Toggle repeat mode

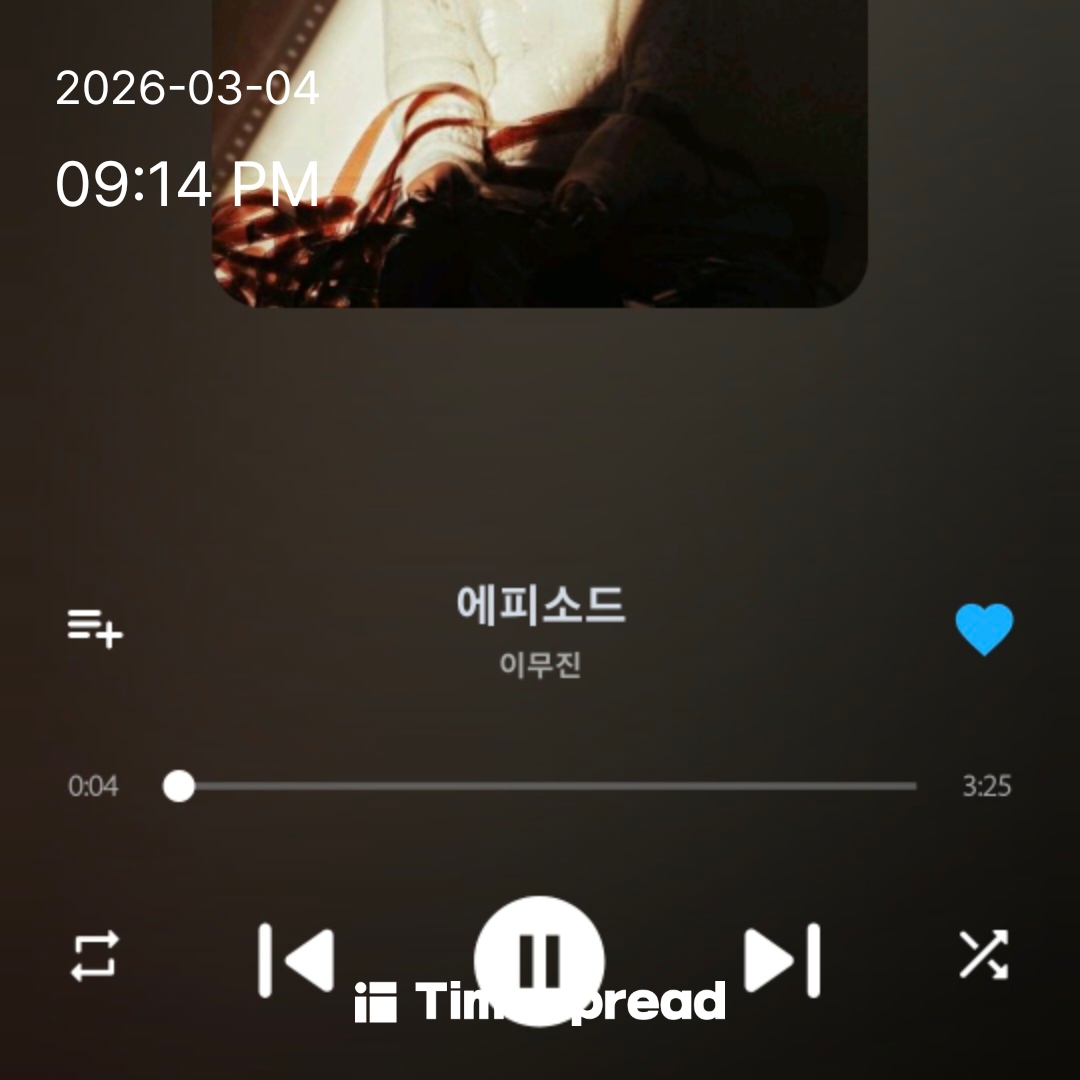[x=95, y=957]
